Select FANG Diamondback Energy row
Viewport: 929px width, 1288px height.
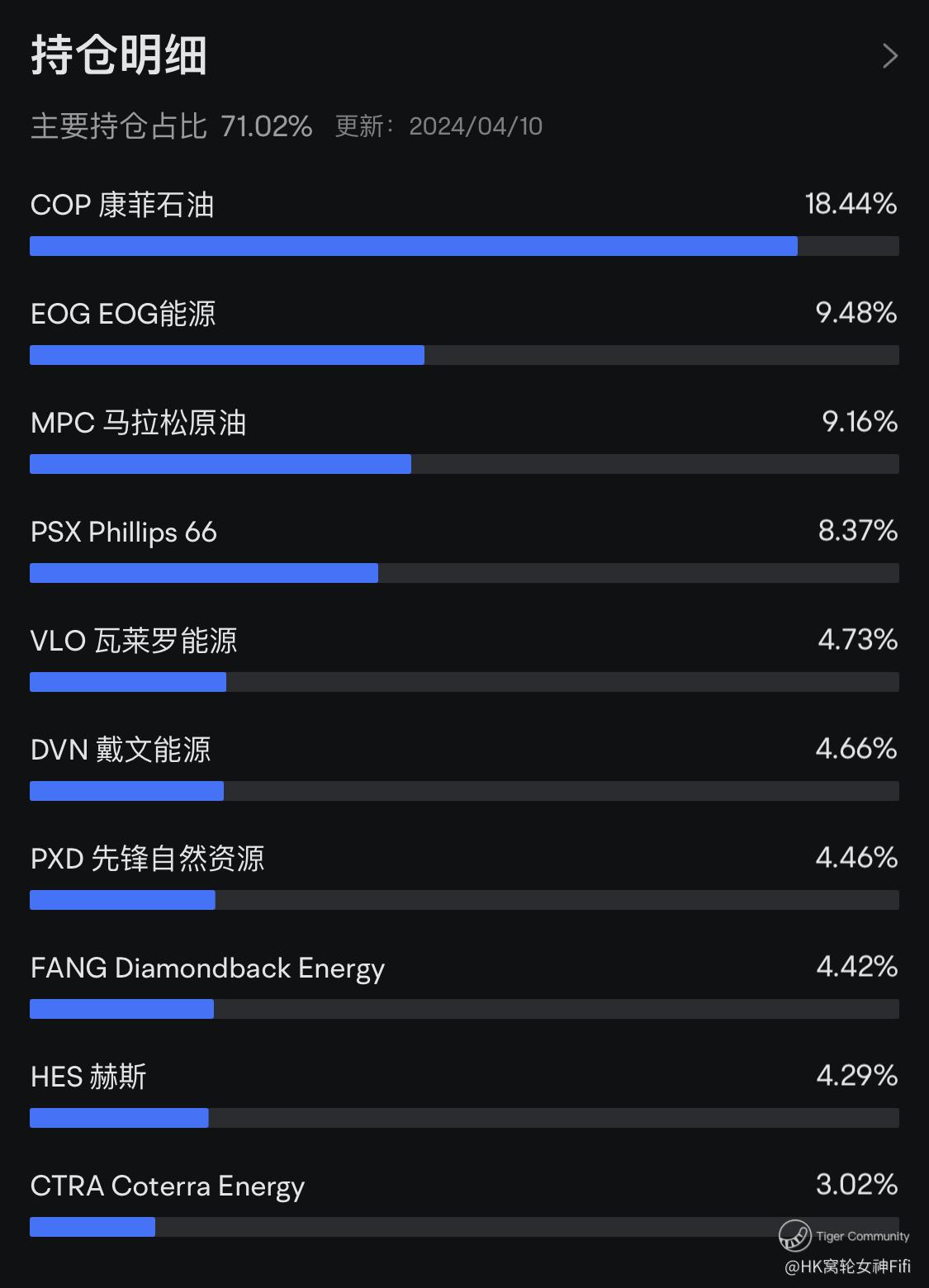point(464,984)
